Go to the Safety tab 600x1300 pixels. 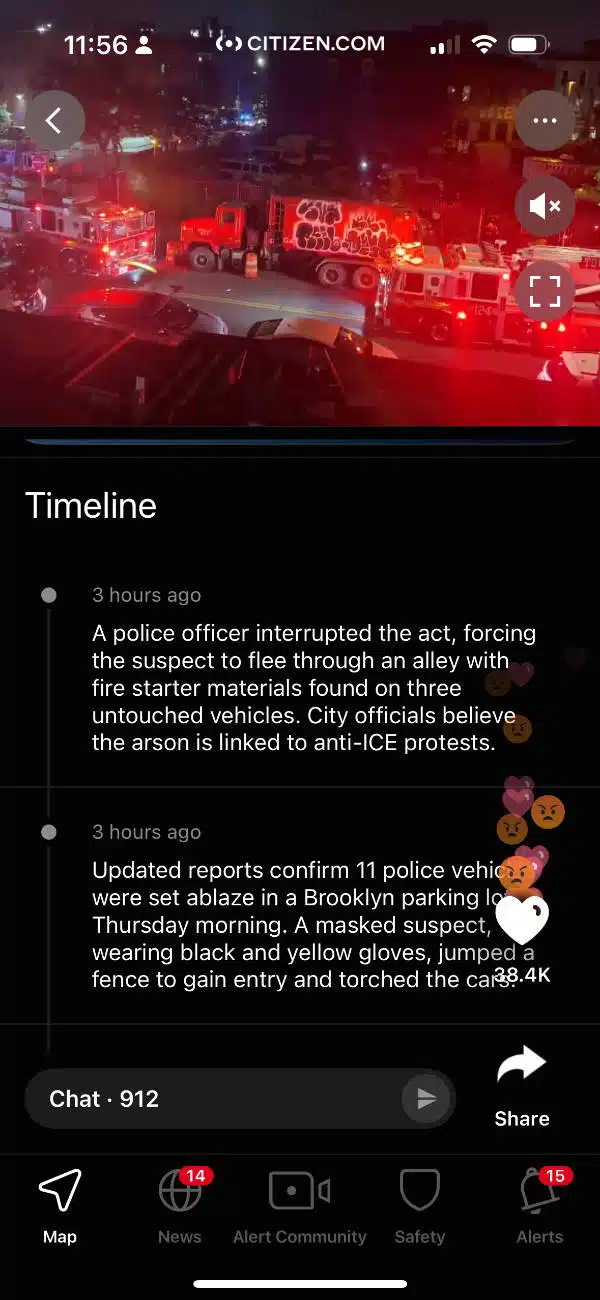420,1207
